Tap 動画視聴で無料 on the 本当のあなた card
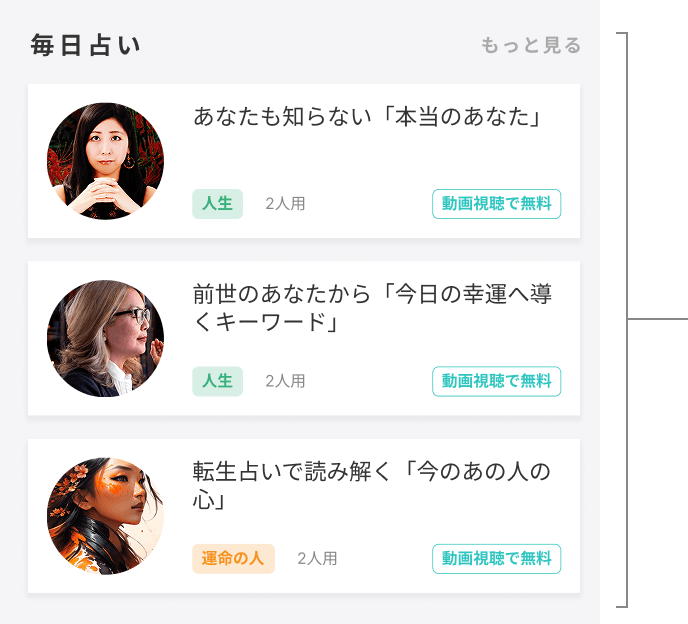 pos(496,204)
